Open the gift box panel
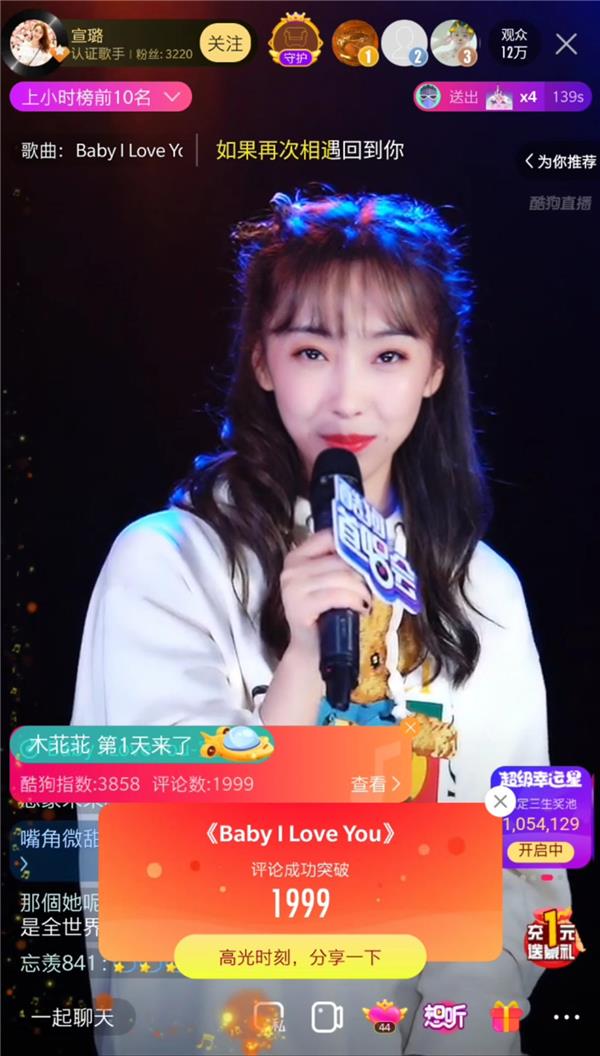This screenshot has width=600, height=1056. (x=506, y=1017)
